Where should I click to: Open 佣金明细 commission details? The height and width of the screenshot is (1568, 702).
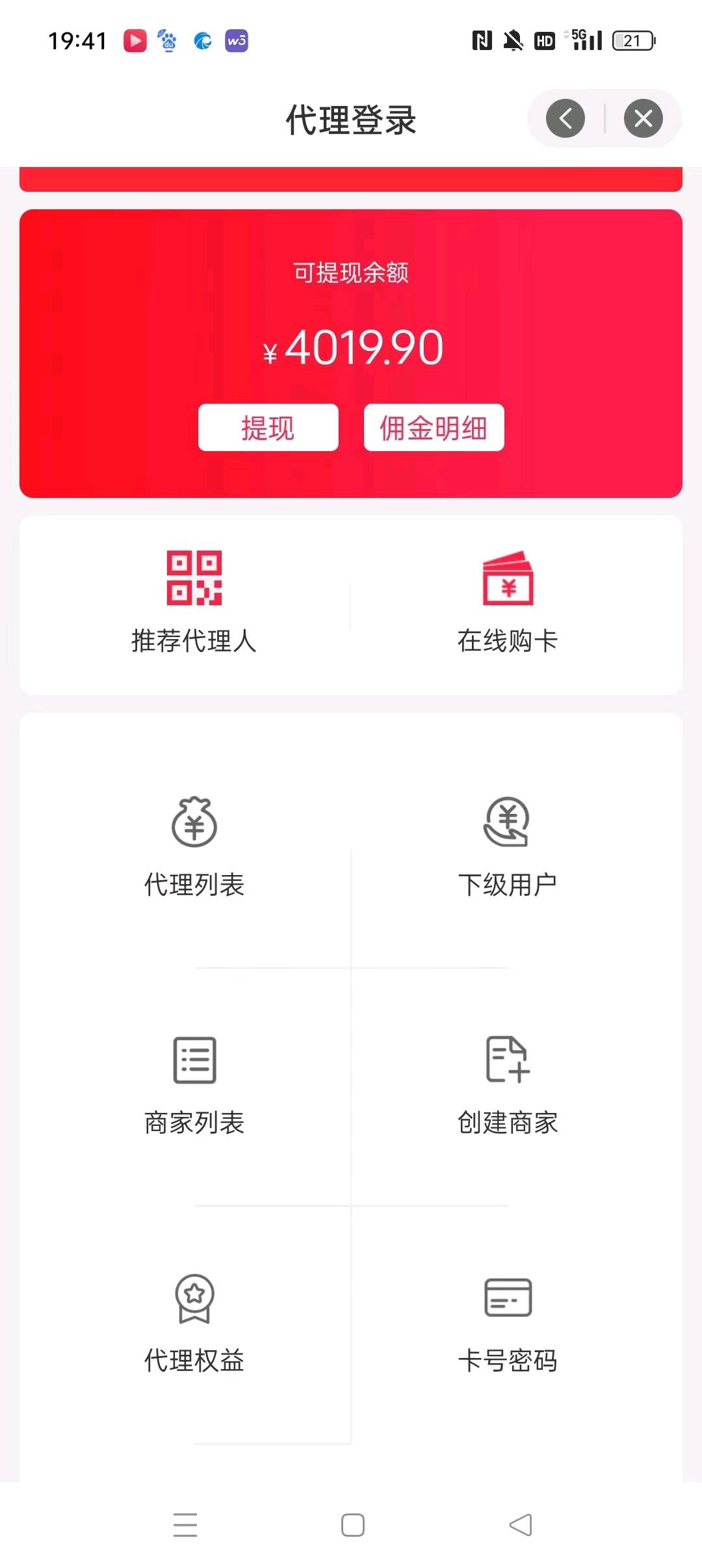click(x=434, y=427)
